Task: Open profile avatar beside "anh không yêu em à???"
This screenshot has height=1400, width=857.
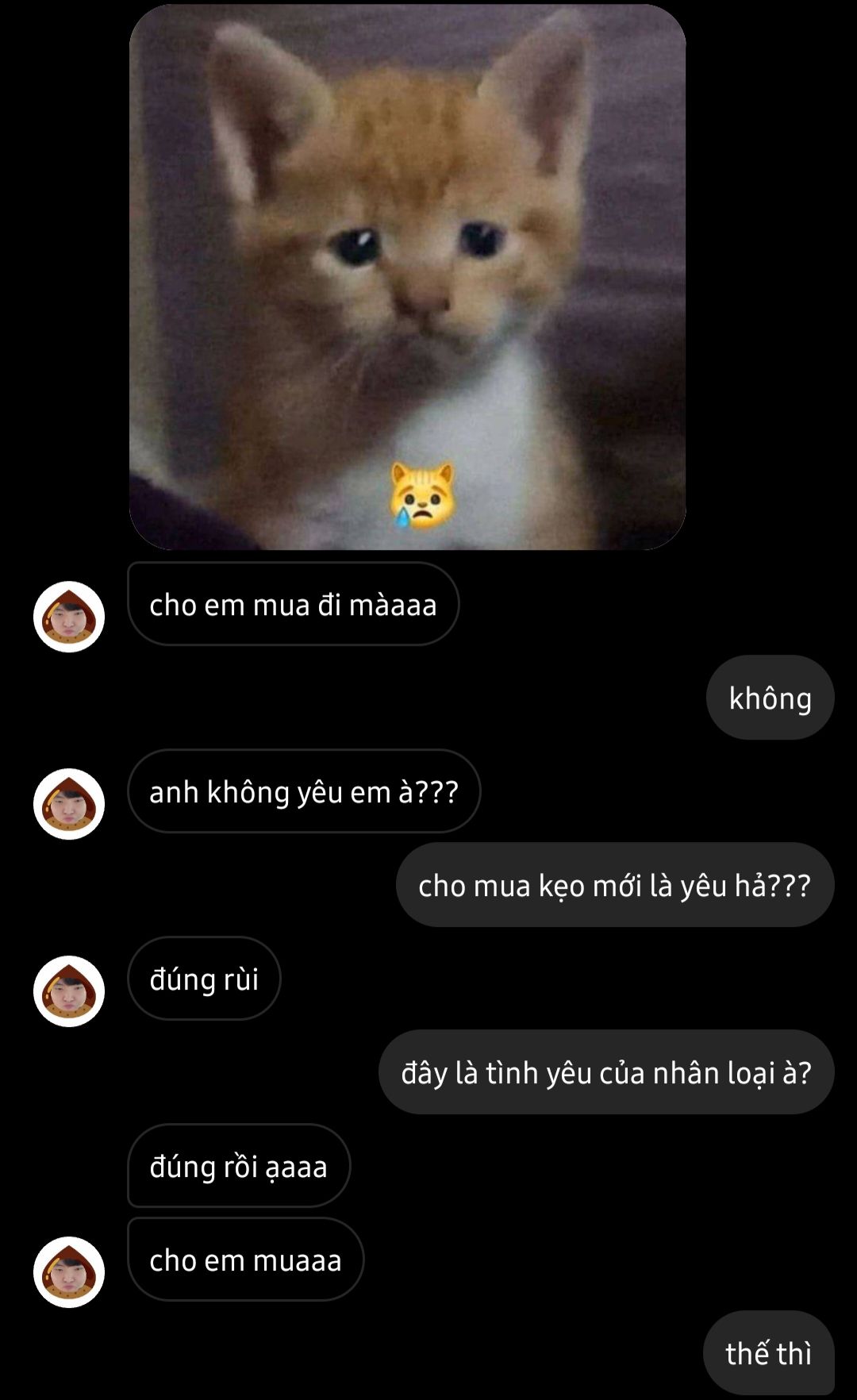Action: 69,804
